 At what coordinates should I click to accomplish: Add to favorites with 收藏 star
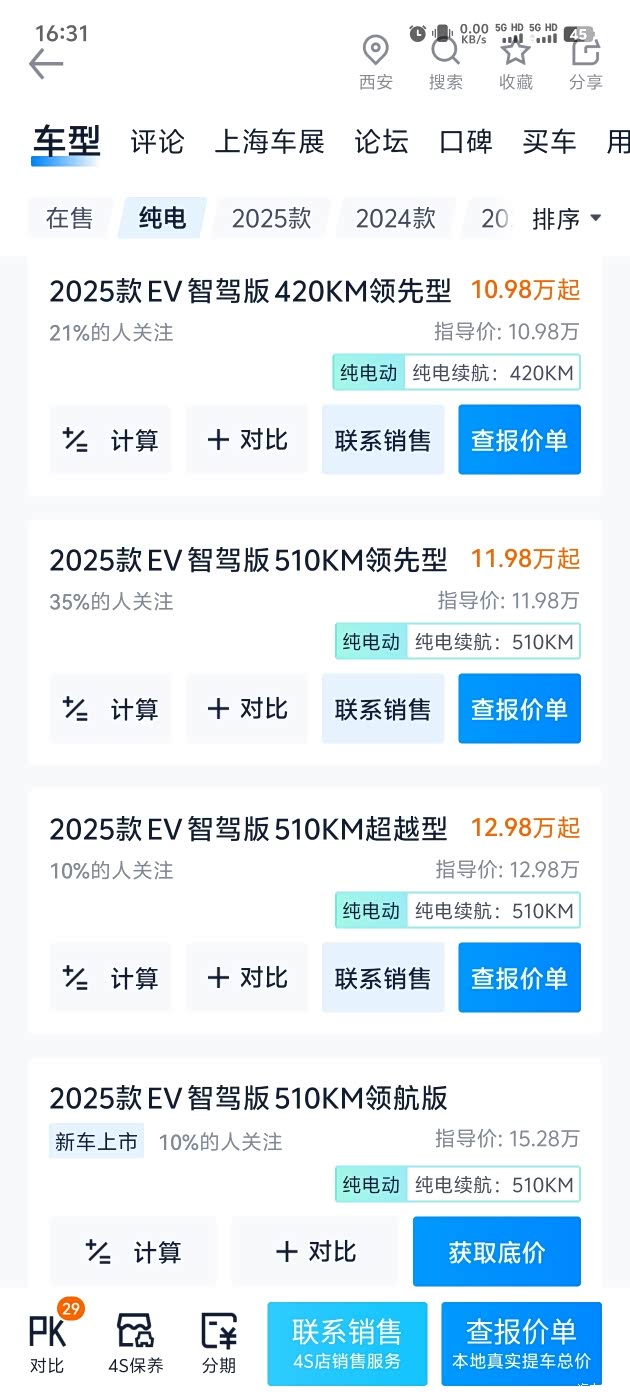pos(516,62)
